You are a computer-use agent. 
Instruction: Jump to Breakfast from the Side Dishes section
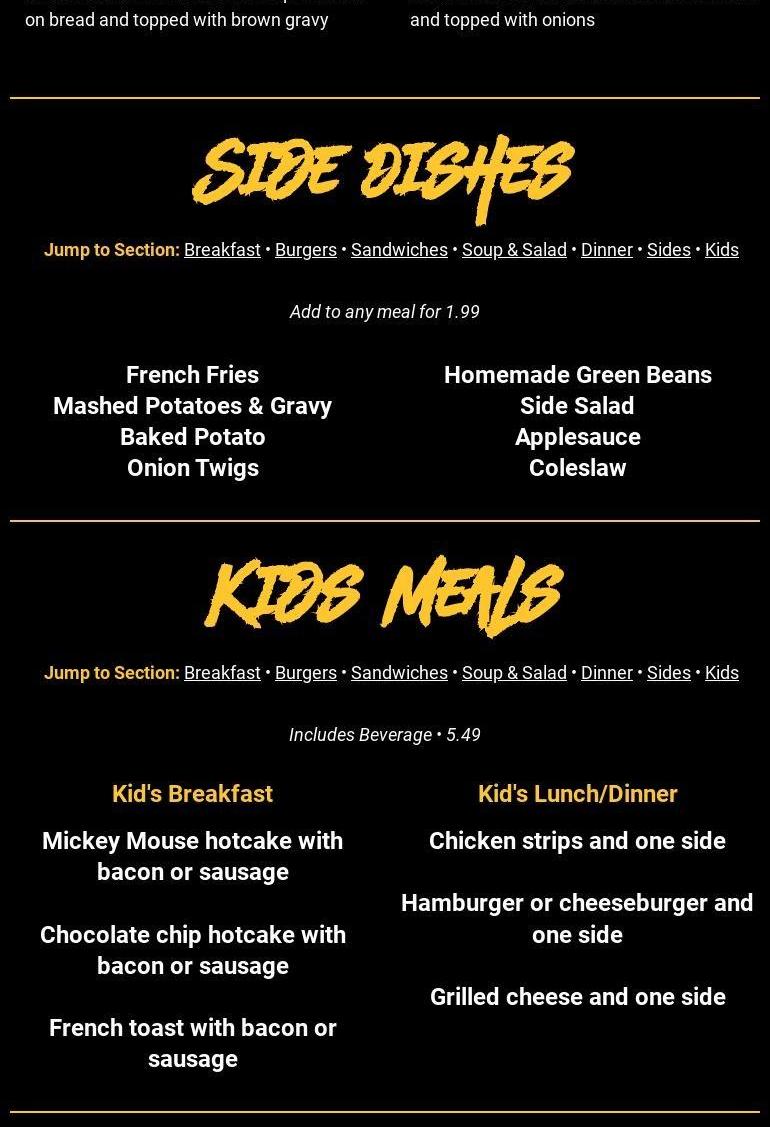(x=222, y=249)
